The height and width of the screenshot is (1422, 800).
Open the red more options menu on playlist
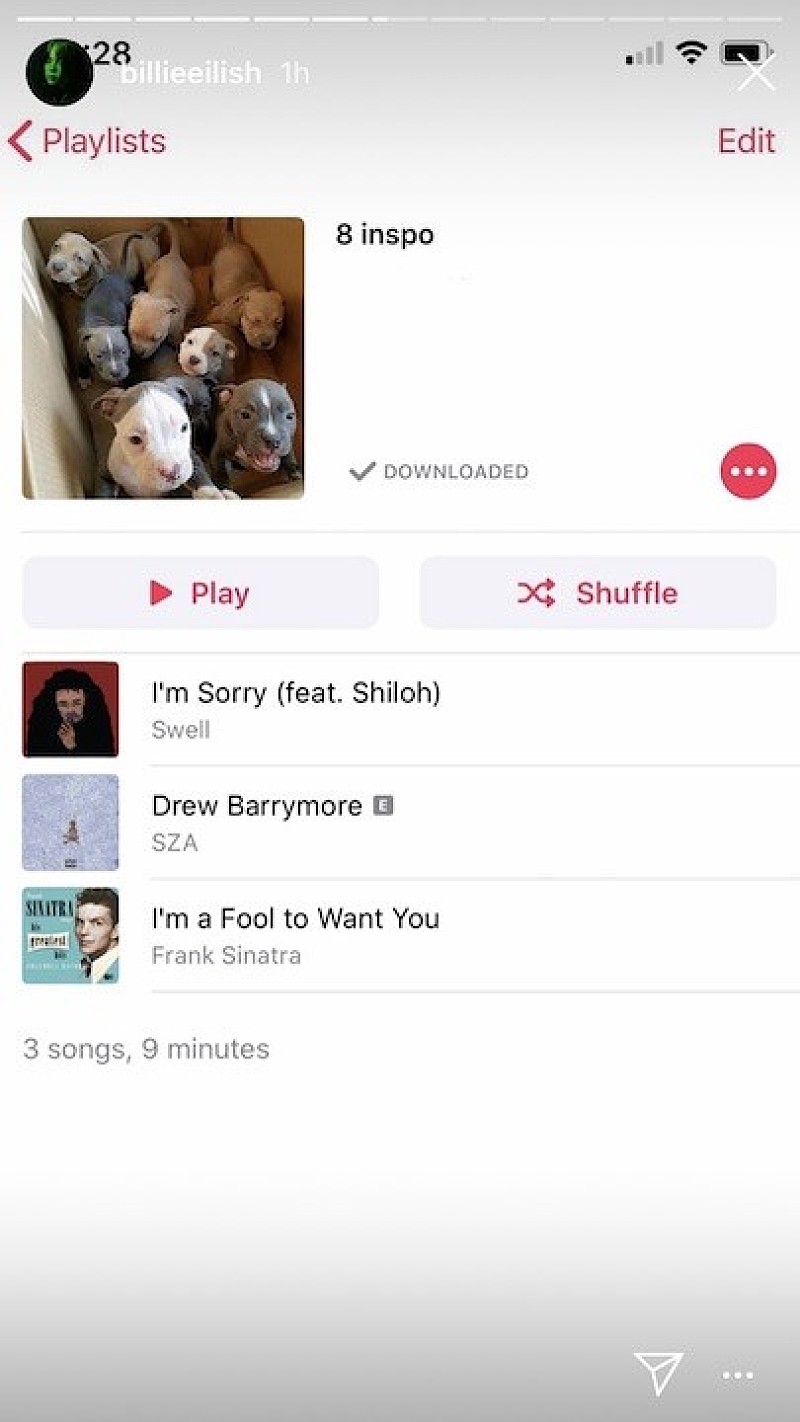pyautogui.click(x=748, y=471)
